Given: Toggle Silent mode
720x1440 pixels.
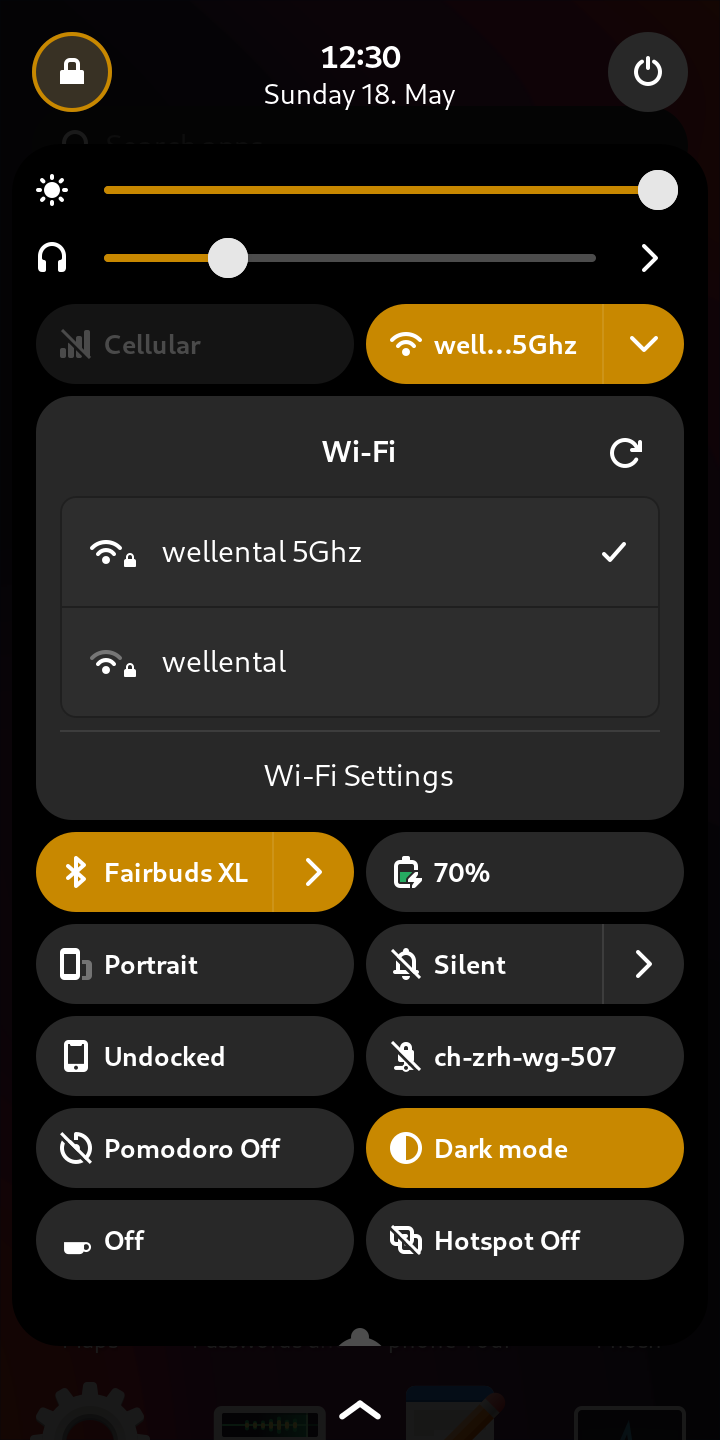Looking at the screenshot, I should 485,964.
